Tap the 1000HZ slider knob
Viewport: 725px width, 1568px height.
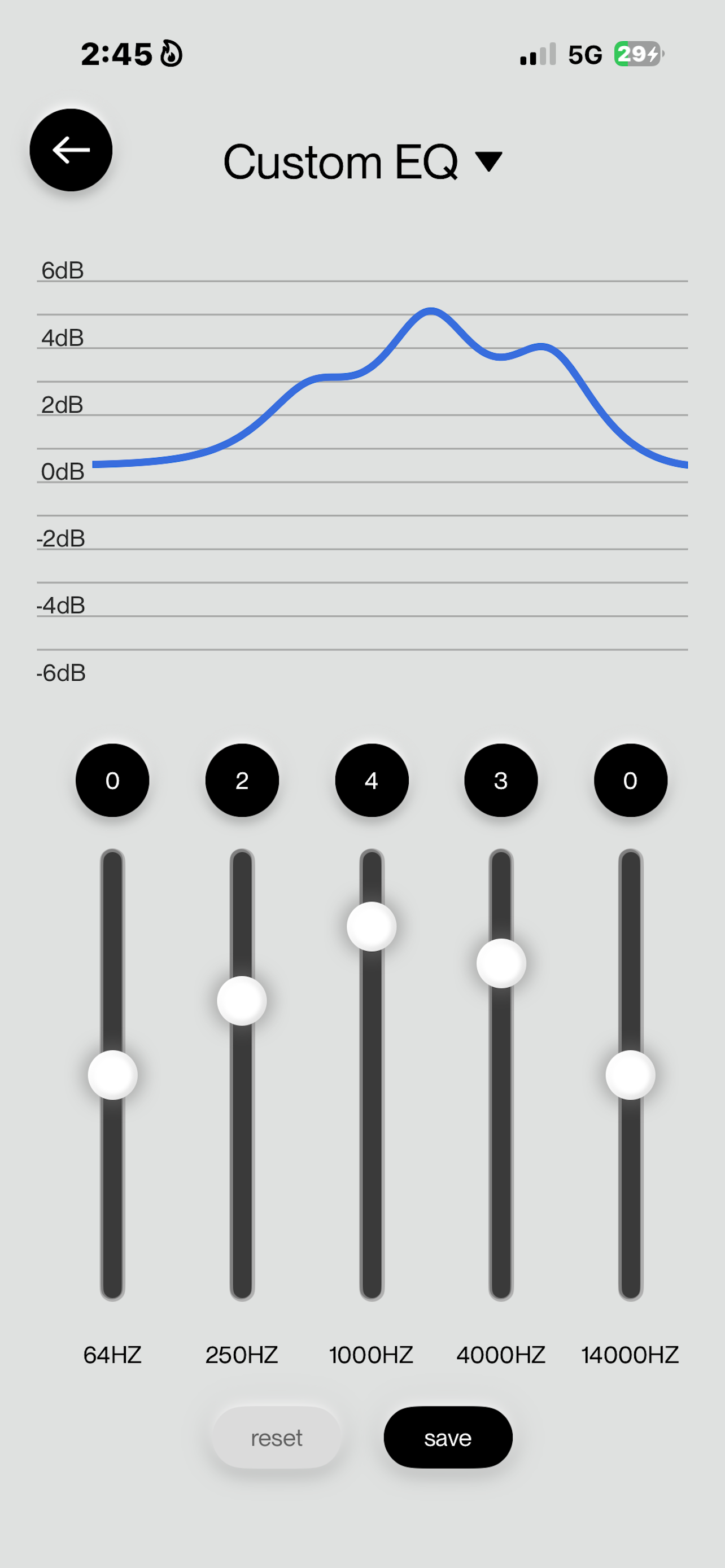coord(372,926)
